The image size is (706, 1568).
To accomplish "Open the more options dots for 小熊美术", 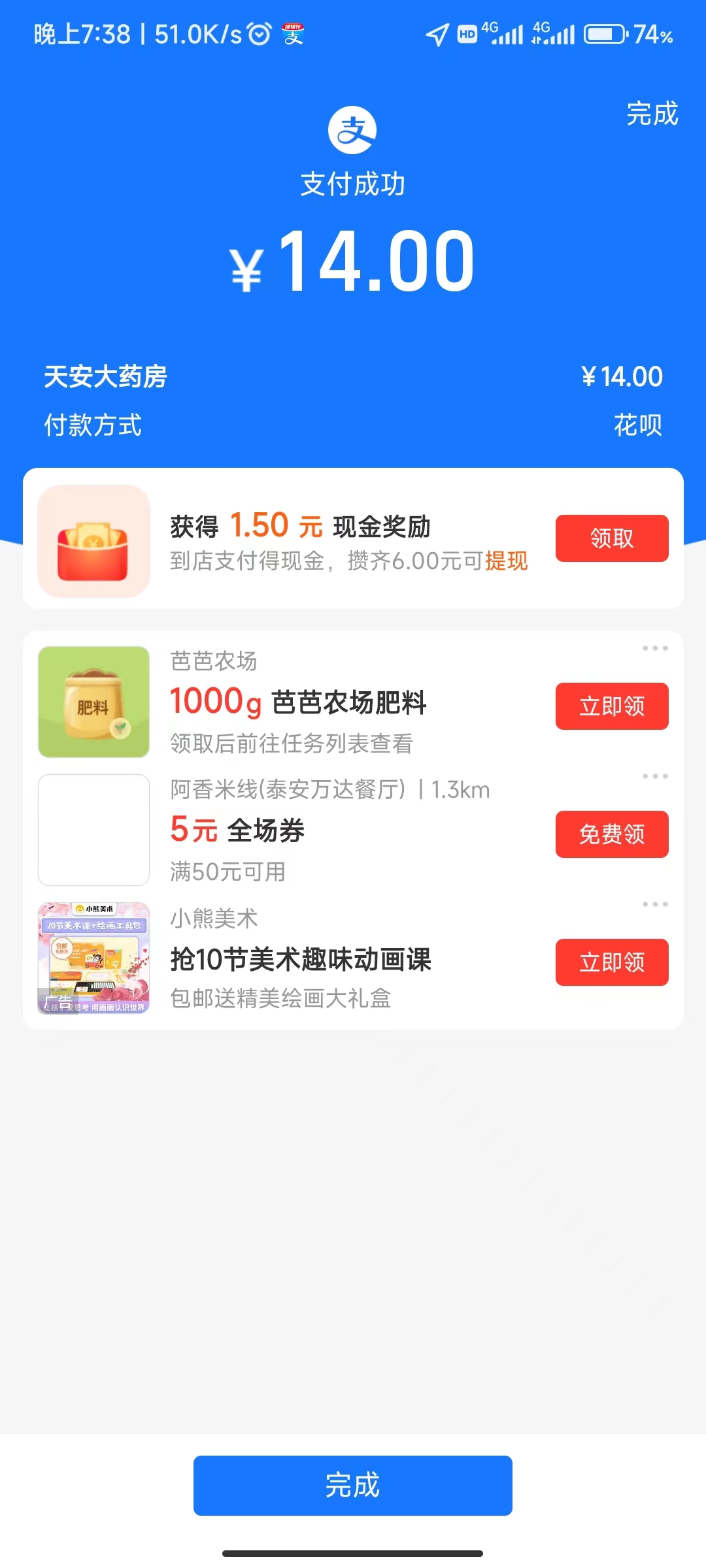I will coord(654,904).
